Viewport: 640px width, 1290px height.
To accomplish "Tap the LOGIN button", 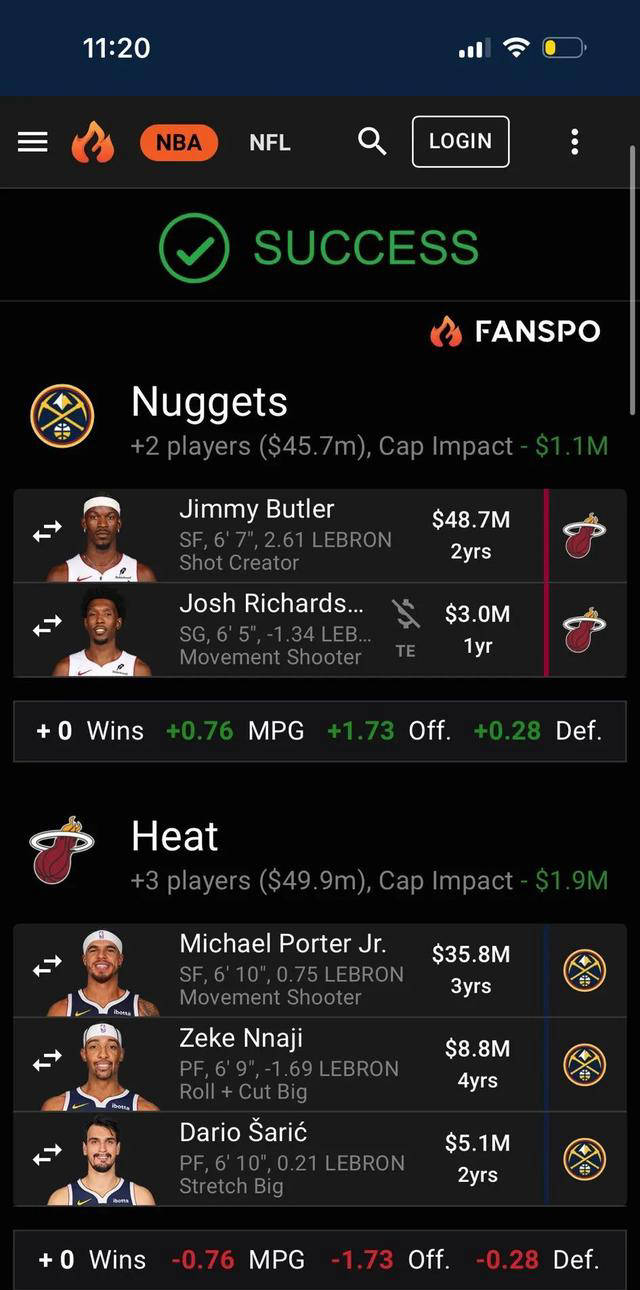I will coord(460,142).
